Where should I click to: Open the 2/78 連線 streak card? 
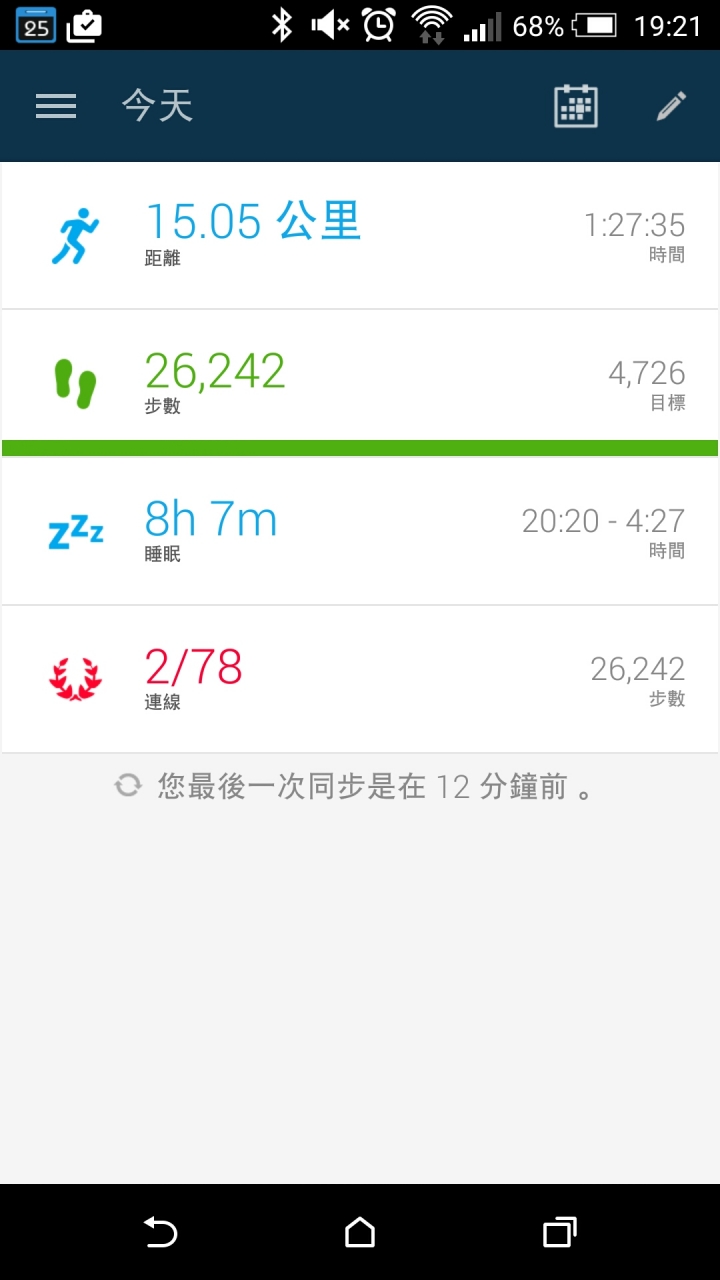(x=360, y=679)
